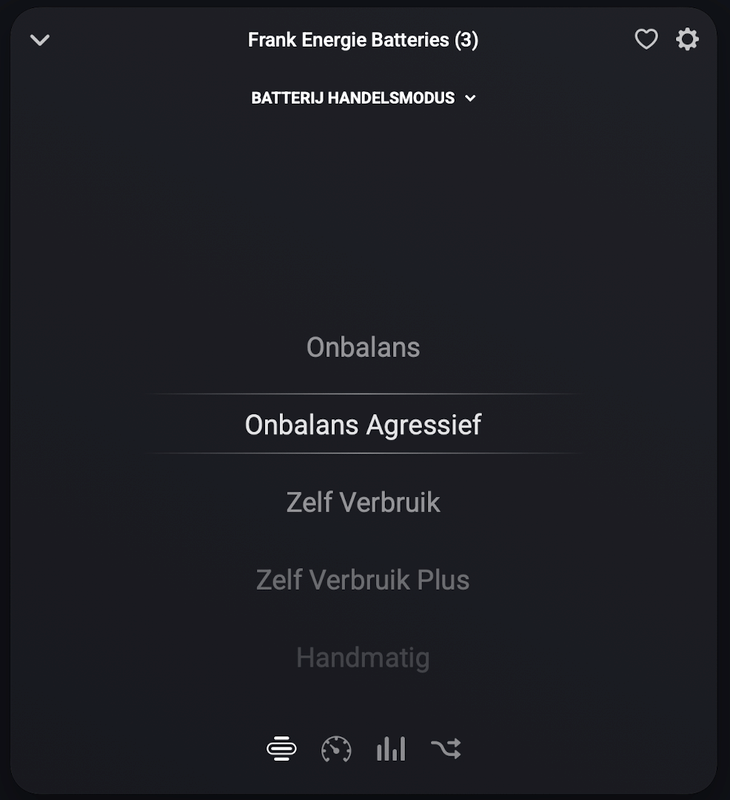Open entity settings via the gear icon
This screenshot has height=800, width=730.
(687, 37)
